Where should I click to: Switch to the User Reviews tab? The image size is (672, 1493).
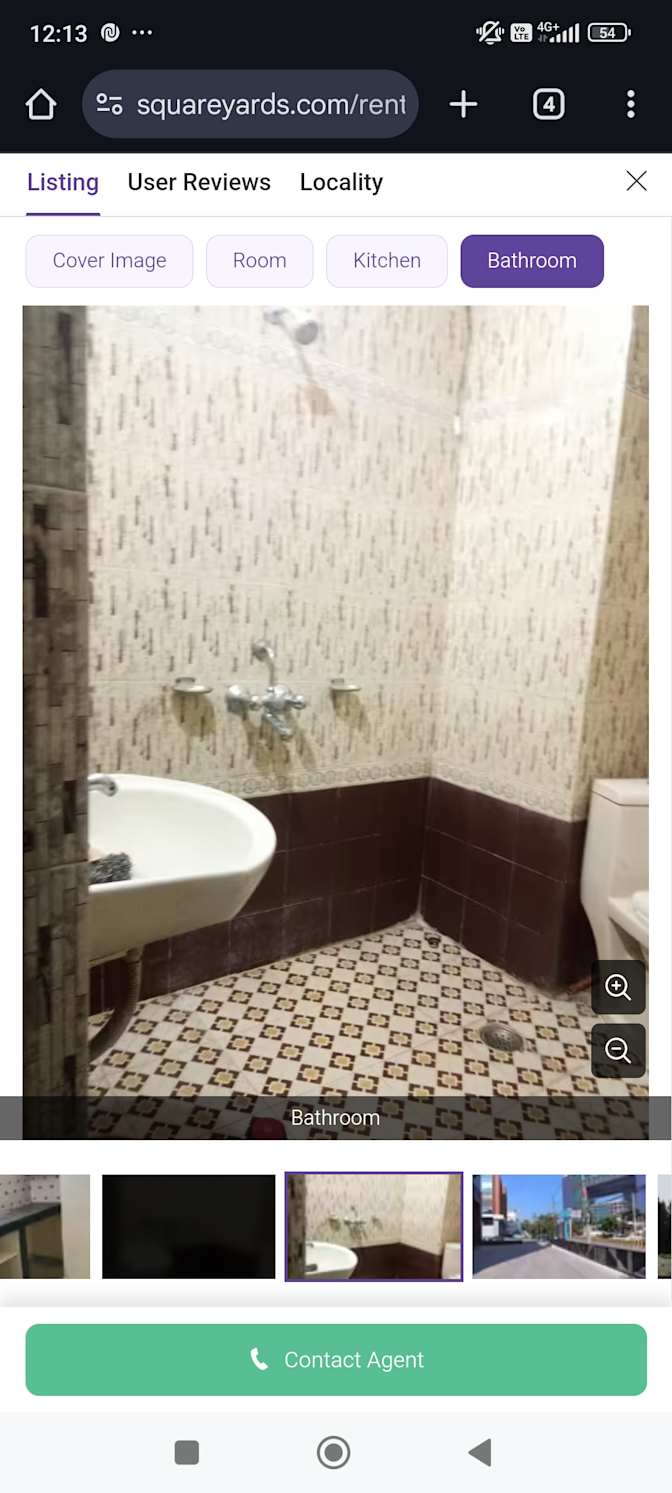(199, 182)
